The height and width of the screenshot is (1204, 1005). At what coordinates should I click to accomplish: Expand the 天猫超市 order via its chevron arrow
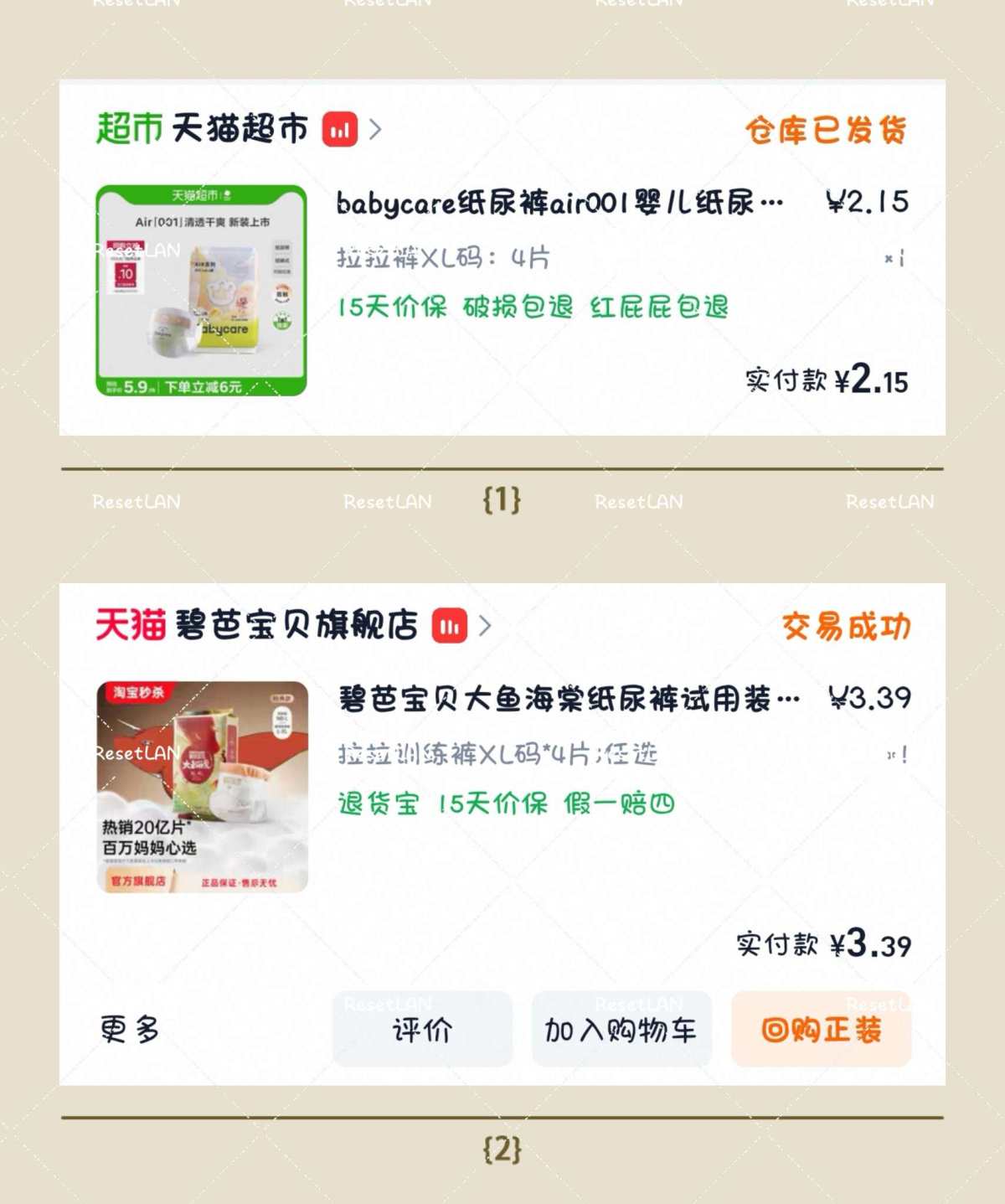374,128
